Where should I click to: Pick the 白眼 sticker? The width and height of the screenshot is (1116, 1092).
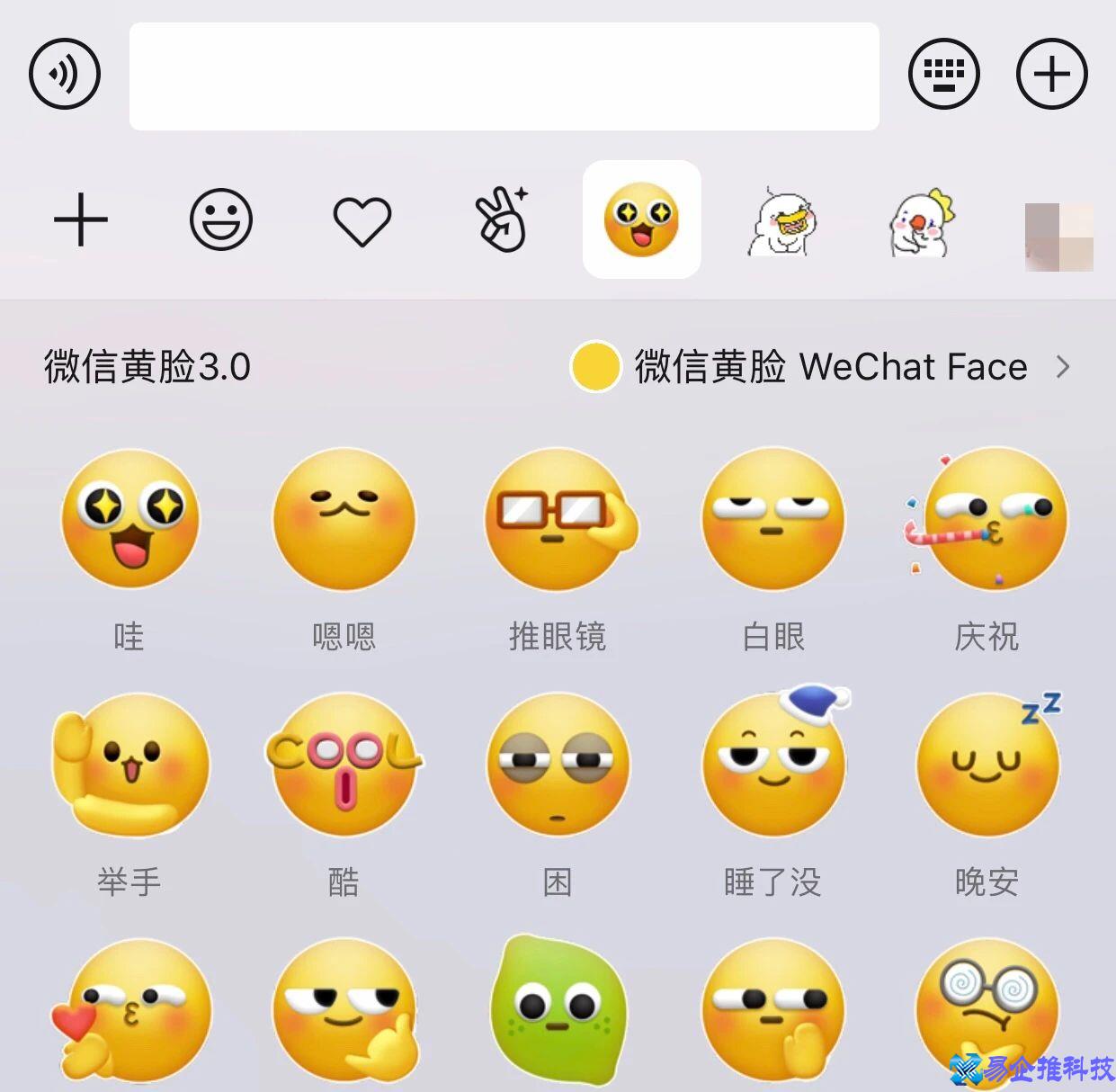click(x=773, y=520)
